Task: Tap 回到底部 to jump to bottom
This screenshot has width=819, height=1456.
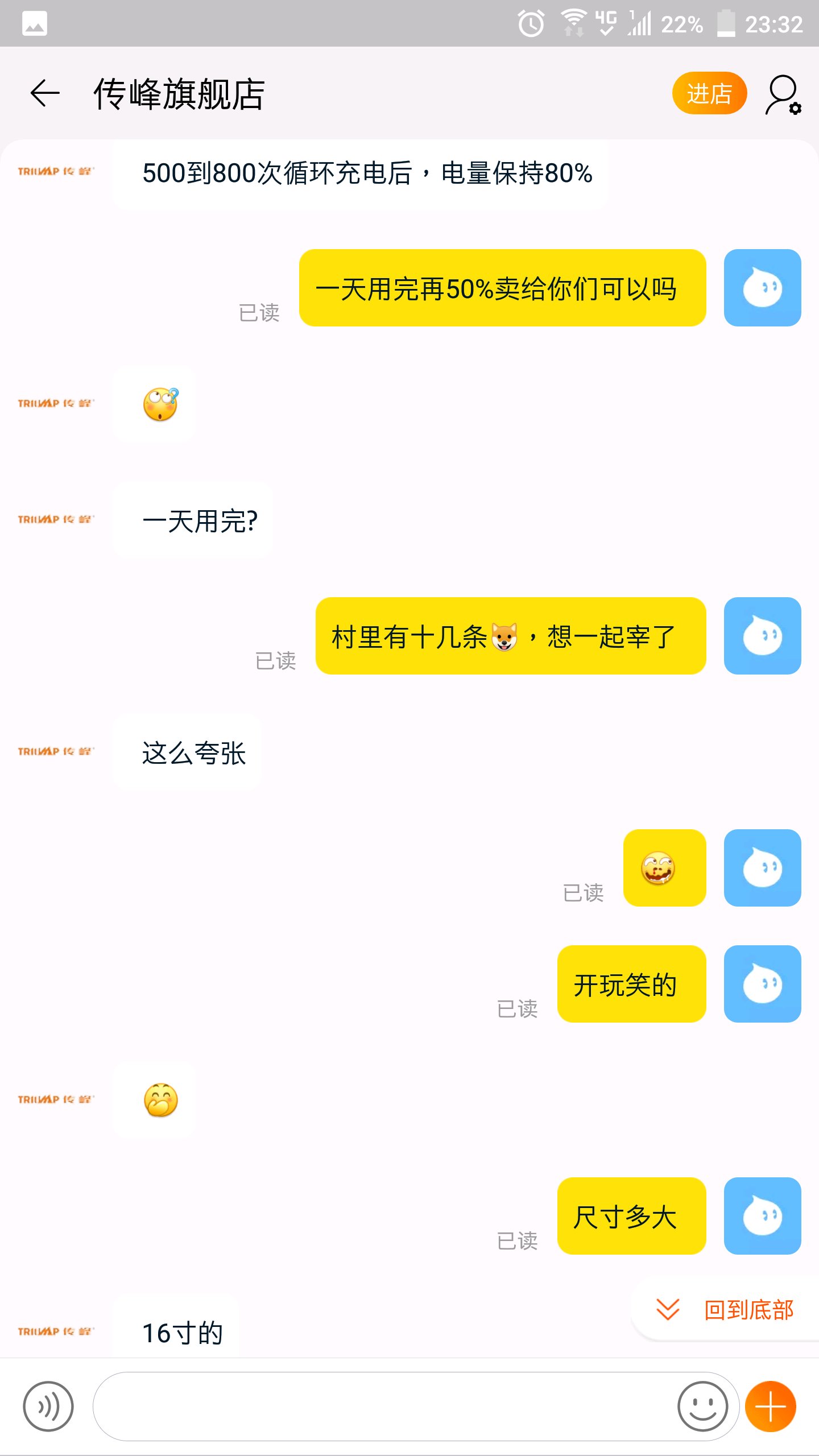Action: pyautogui.click(x=725, y=1310)
